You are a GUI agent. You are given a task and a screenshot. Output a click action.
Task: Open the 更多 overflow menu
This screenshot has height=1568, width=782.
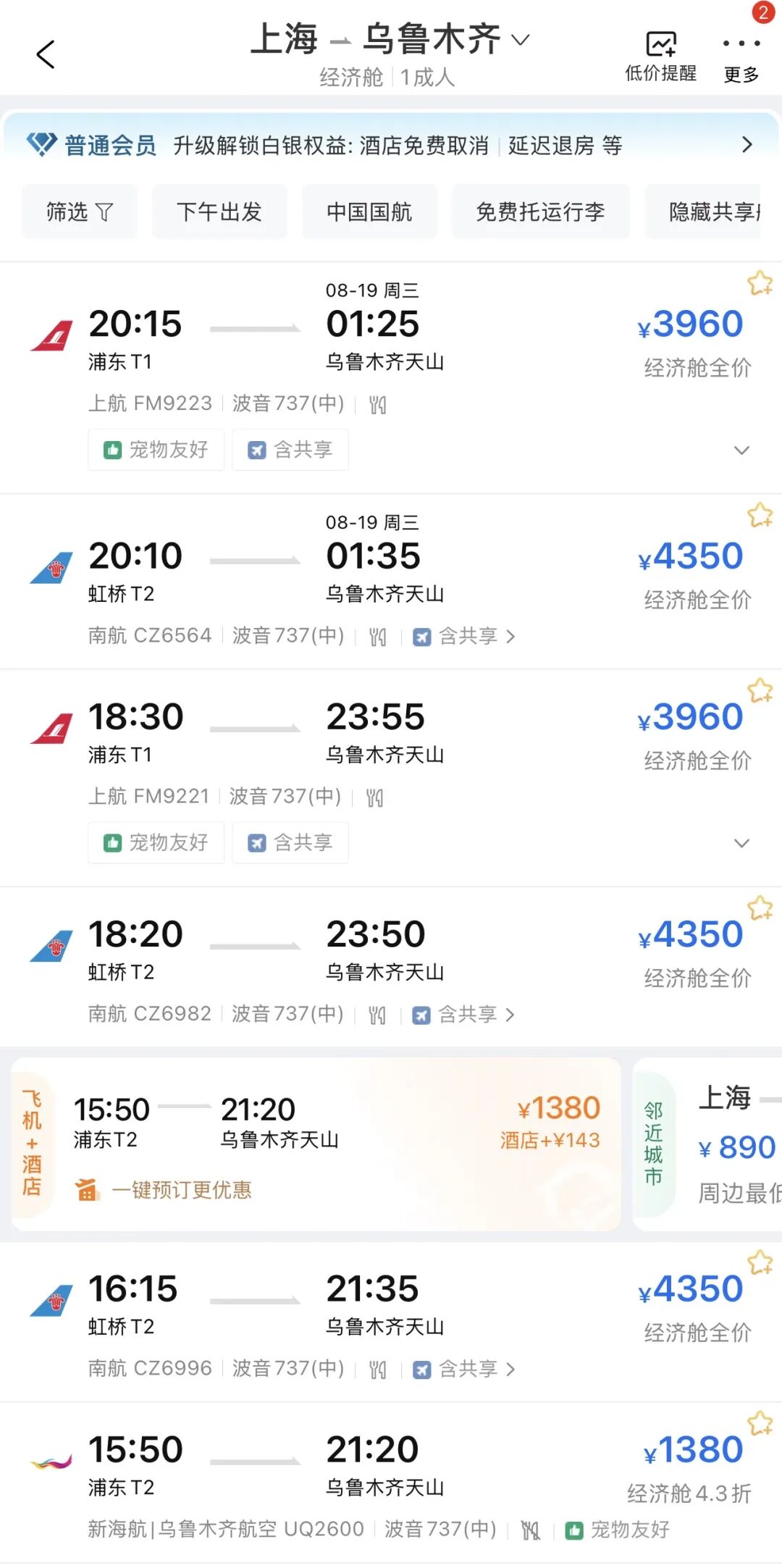pyautogui.click(x=741, y=56)
